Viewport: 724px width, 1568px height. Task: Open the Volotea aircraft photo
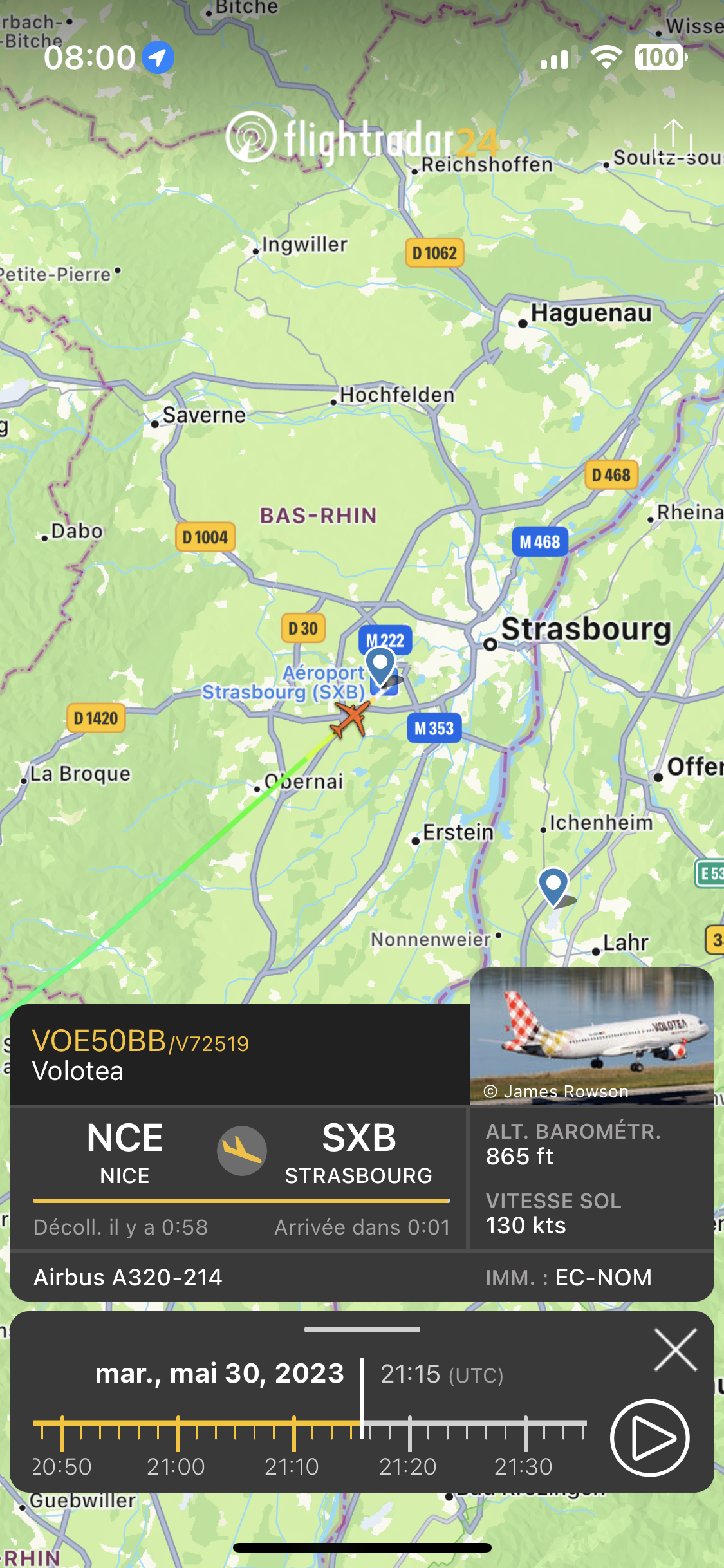[x=591, y=1036]
